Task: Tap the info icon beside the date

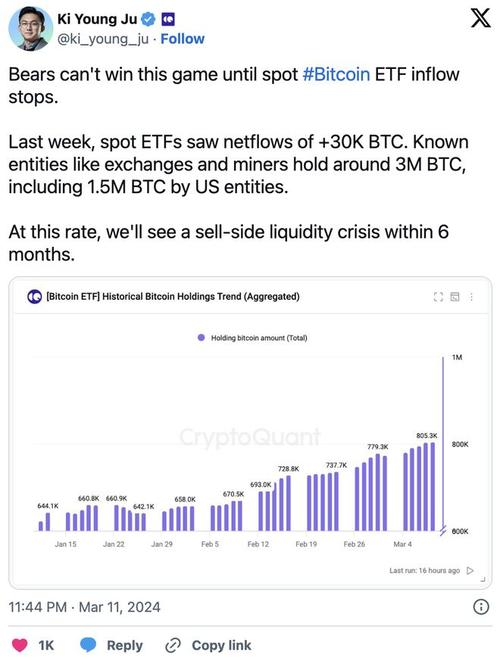Action: [x=481, y=607]
